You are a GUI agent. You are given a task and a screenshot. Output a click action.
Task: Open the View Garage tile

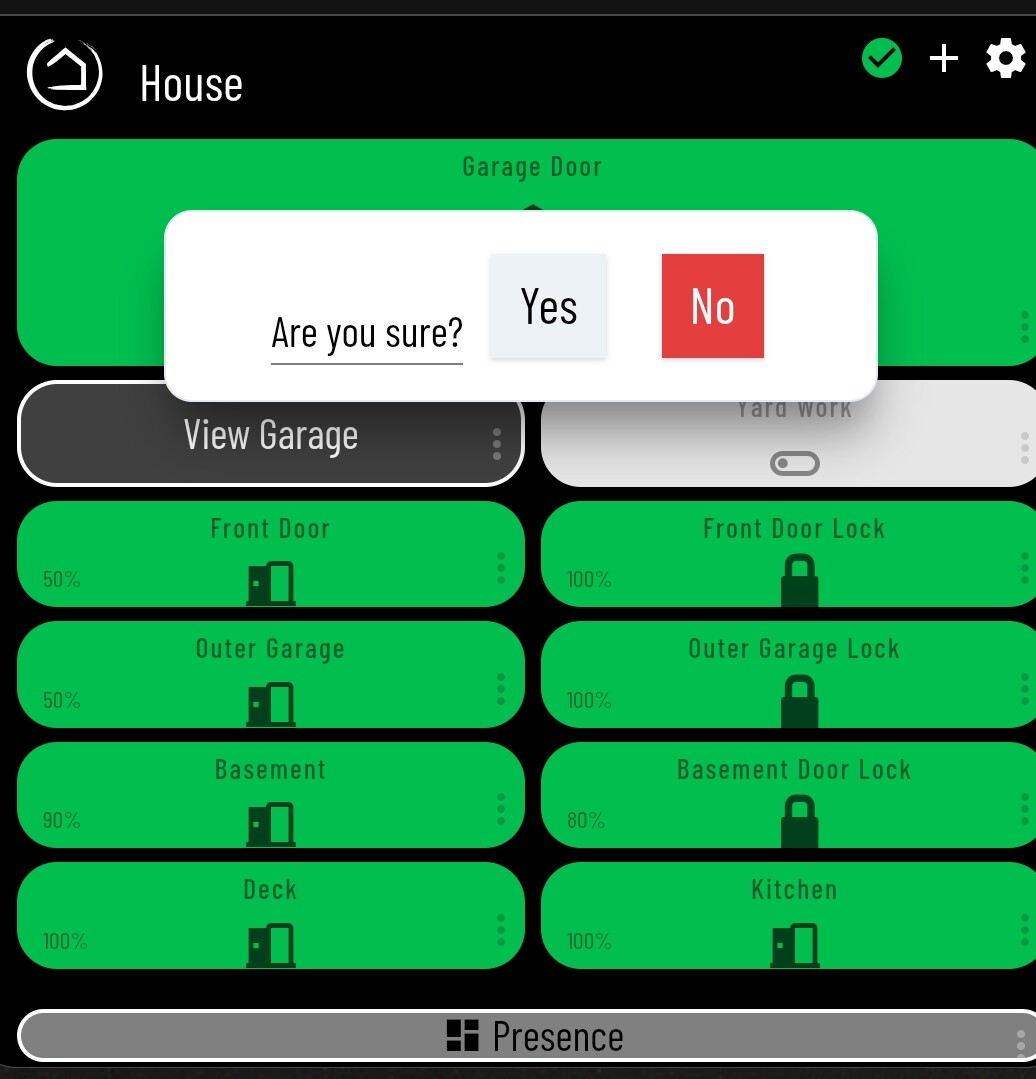(270, 435)
